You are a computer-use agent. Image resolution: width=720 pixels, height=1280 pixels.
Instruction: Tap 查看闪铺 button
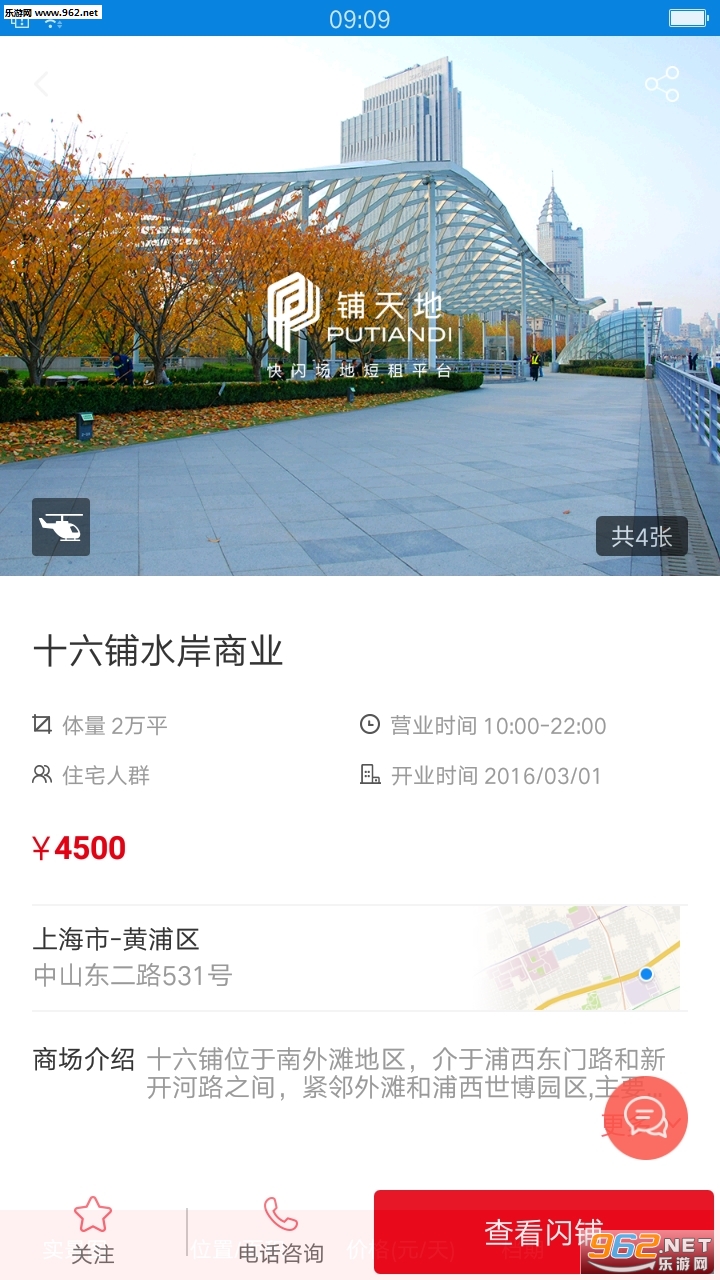pyautogui.click(x=544, y=1232)
